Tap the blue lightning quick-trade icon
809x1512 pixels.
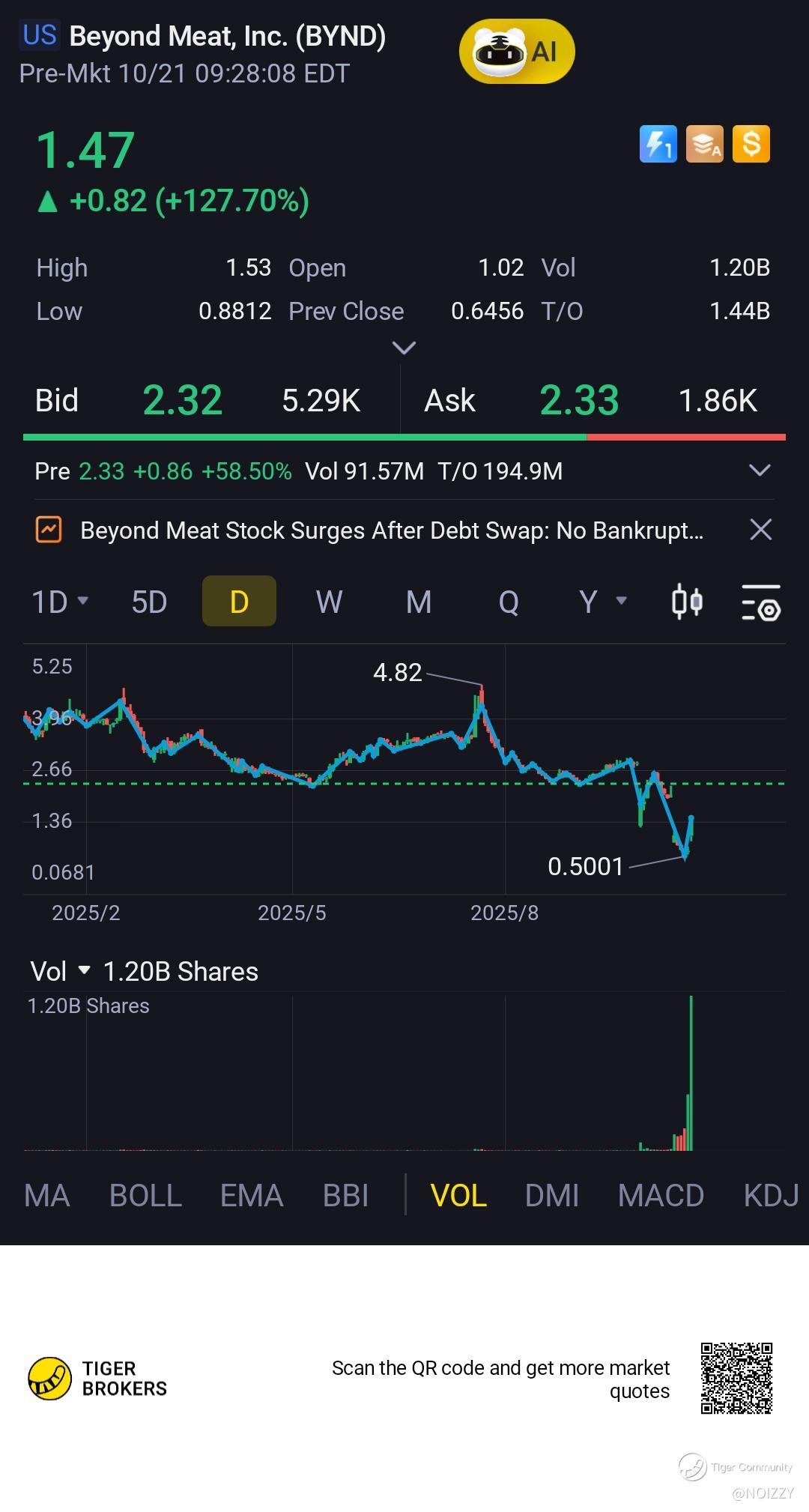click(658, 144)
